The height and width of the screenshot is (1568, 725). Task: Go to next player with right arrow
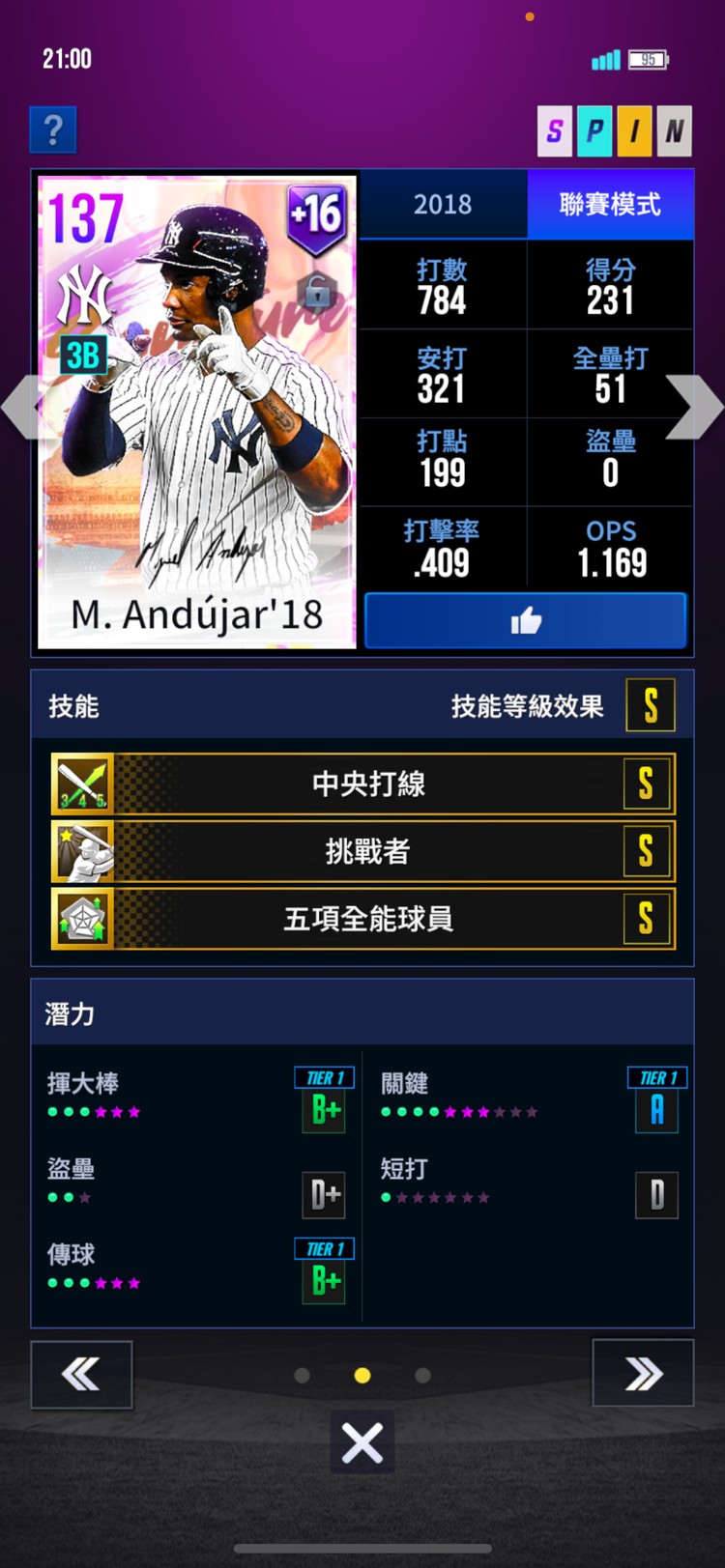coord(695,407)
